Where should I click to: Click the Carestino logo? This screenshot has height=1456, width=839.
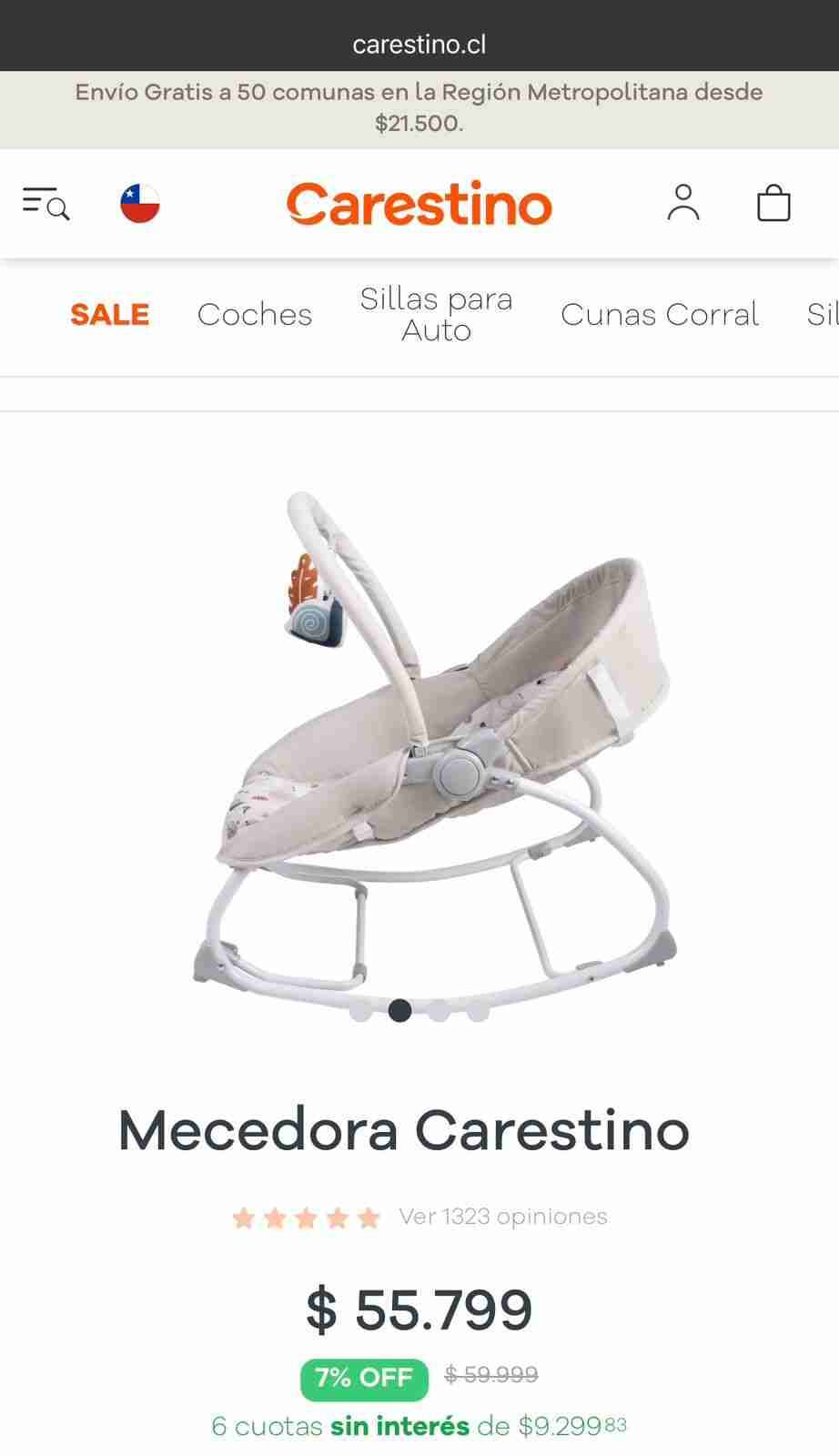tap(419, 204)
